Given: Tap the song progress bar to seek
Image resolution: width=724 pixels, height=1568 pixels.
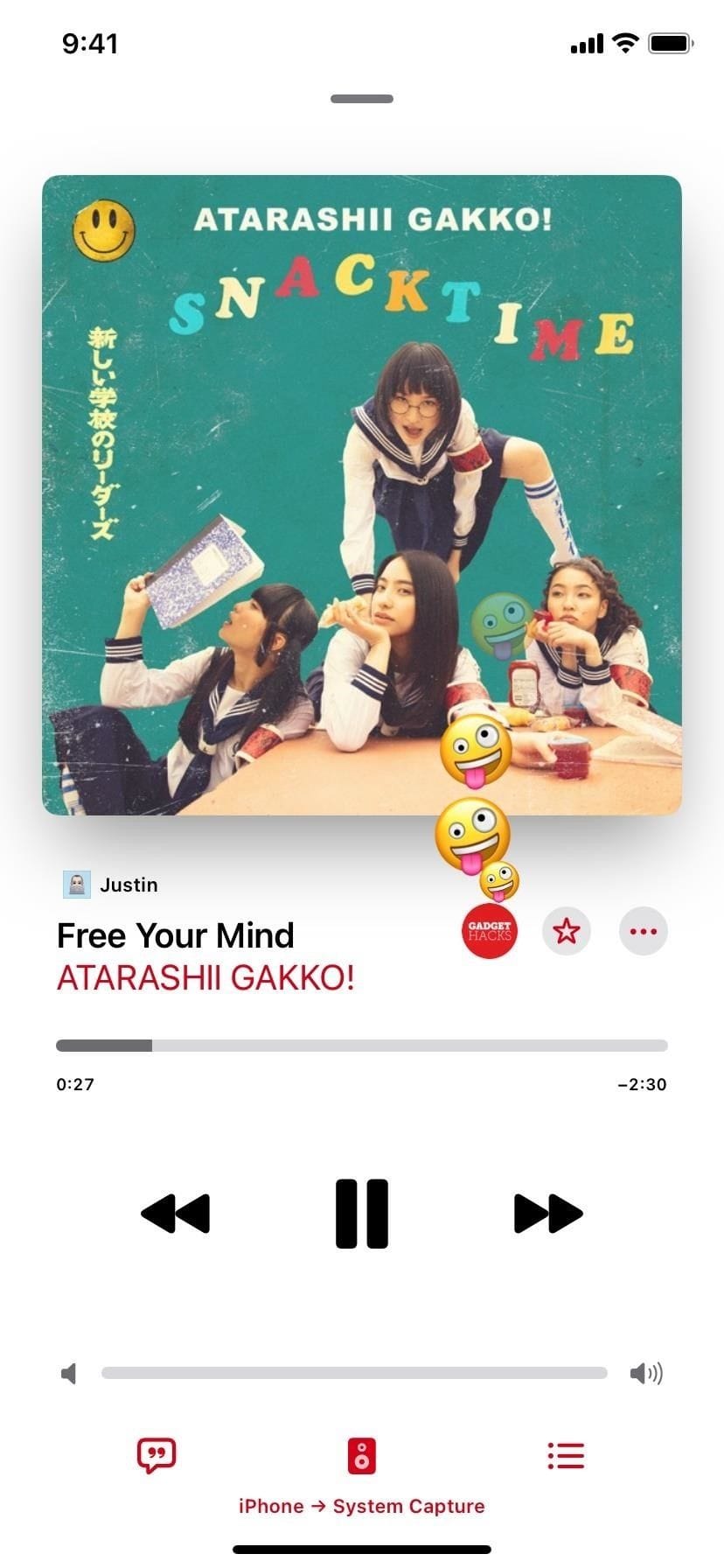Looking at the screenshot, I should tap(361, 1046).
